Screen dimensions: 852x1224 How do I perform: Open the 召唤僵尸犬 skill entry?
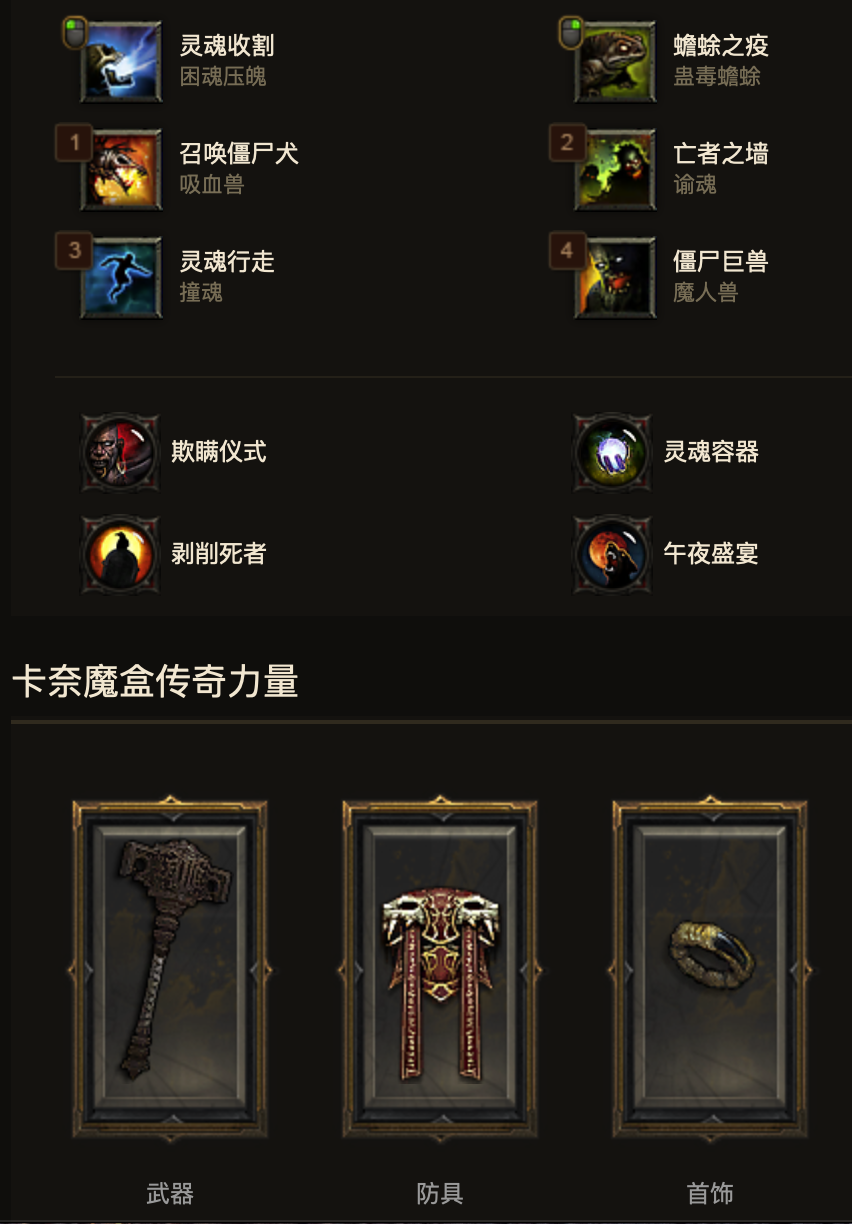[121, 170]
